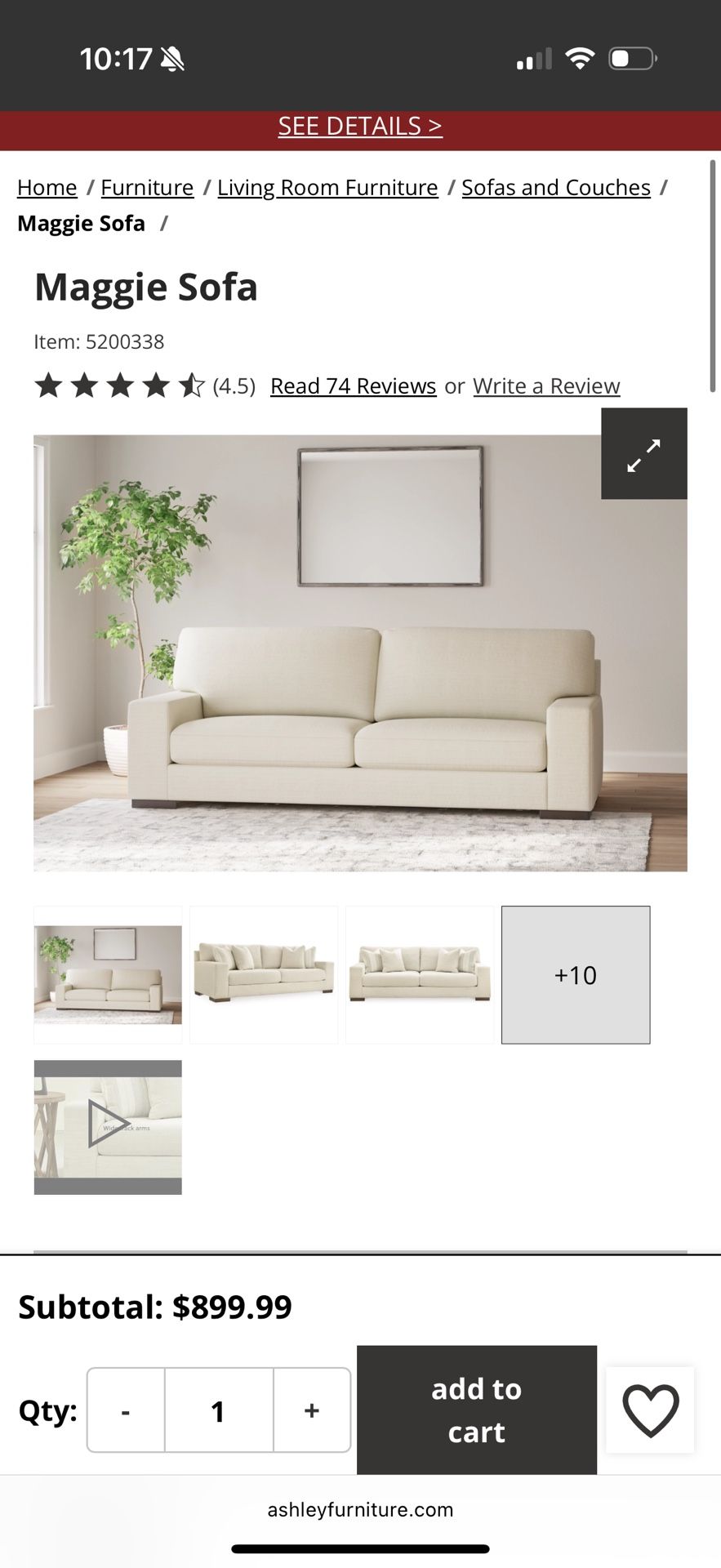Tap the Wi-Fi status icon
Viewport: 721px width, 1568px height.
tap(580, 57)
